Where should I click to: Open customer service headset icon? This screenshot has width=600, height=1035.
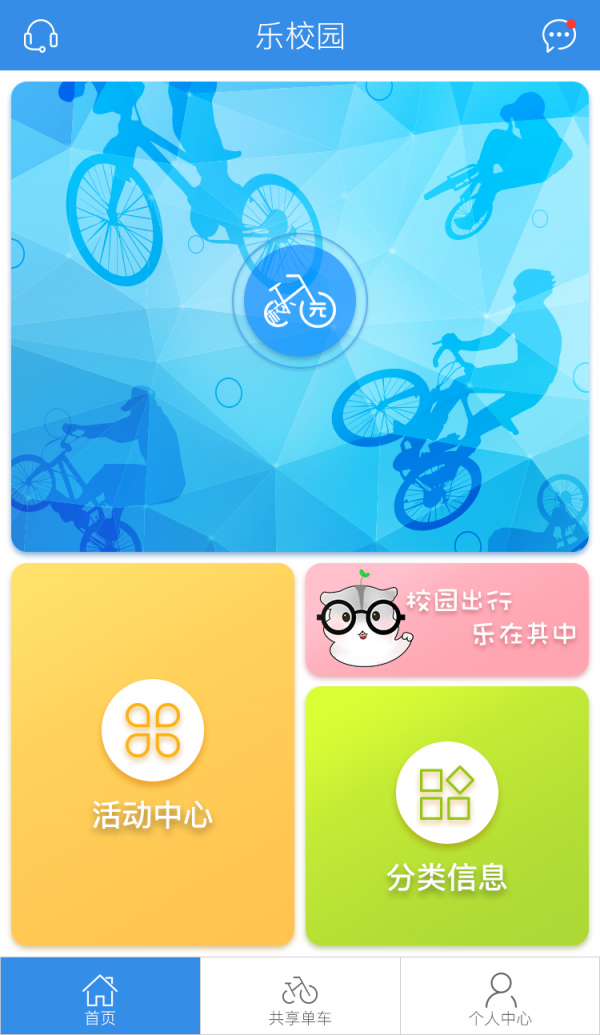coord(40,36)
